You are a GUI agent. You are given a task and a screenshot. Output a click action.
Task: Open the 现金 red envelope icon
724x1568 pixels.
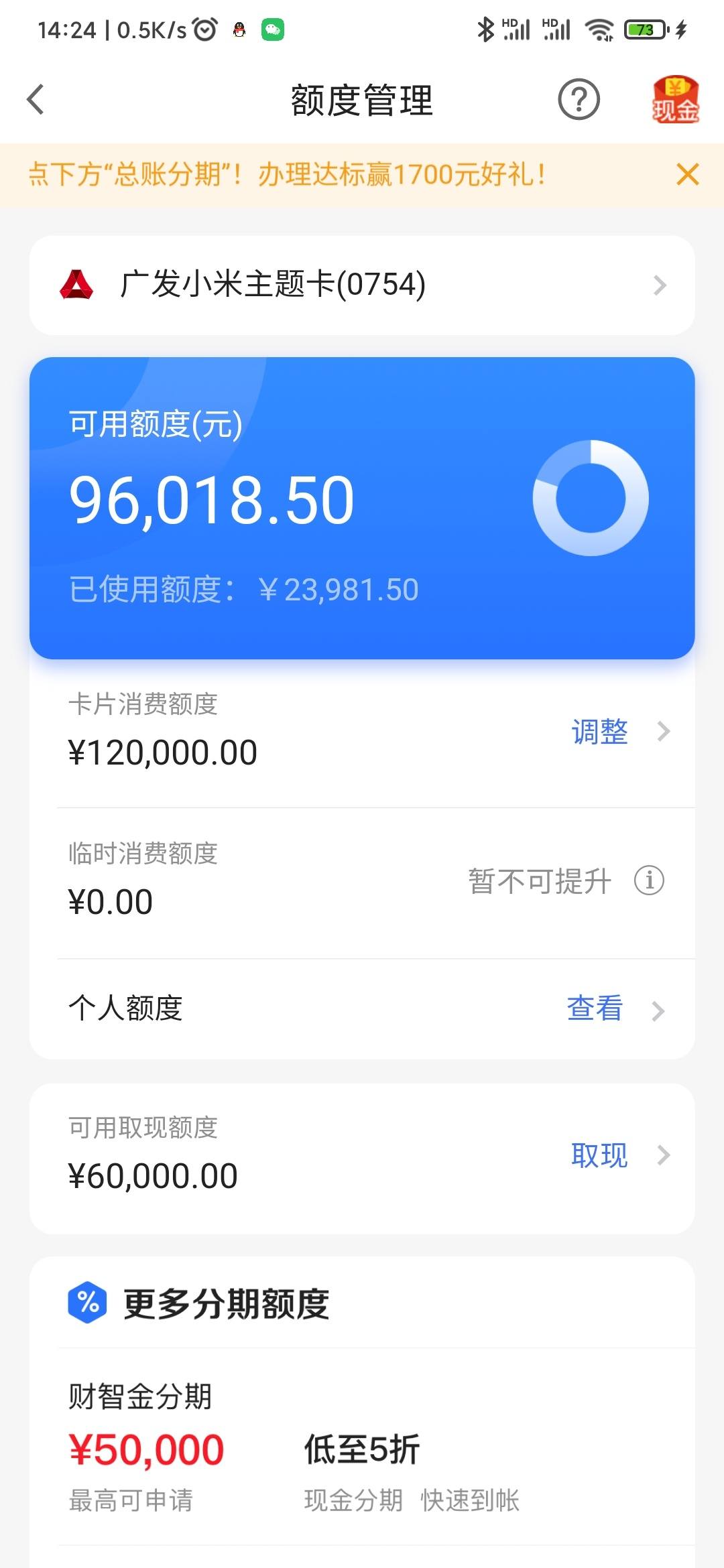point(675,100)
